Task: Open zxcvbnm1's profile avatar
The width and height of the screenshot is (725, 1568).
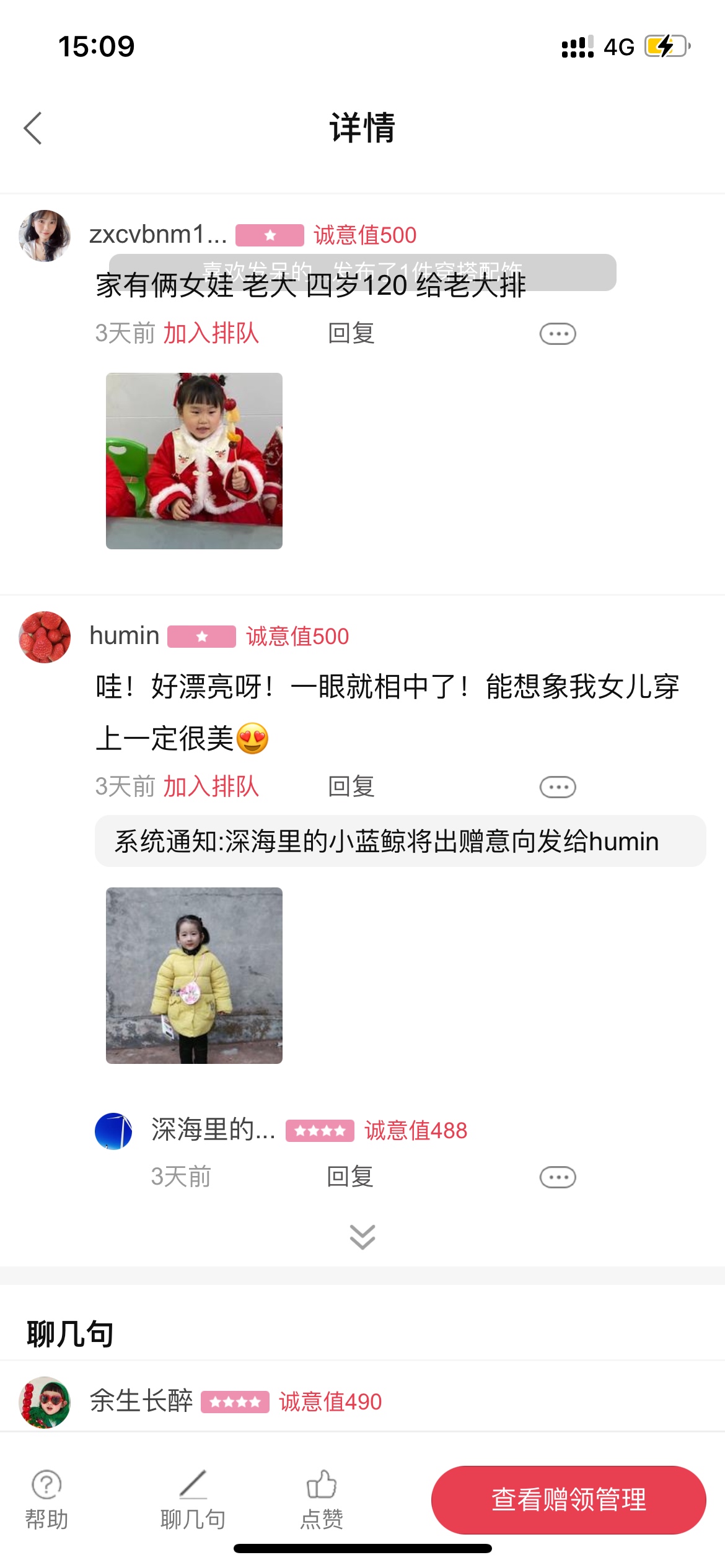Action: pyautogui.click(x=45, y=235)
